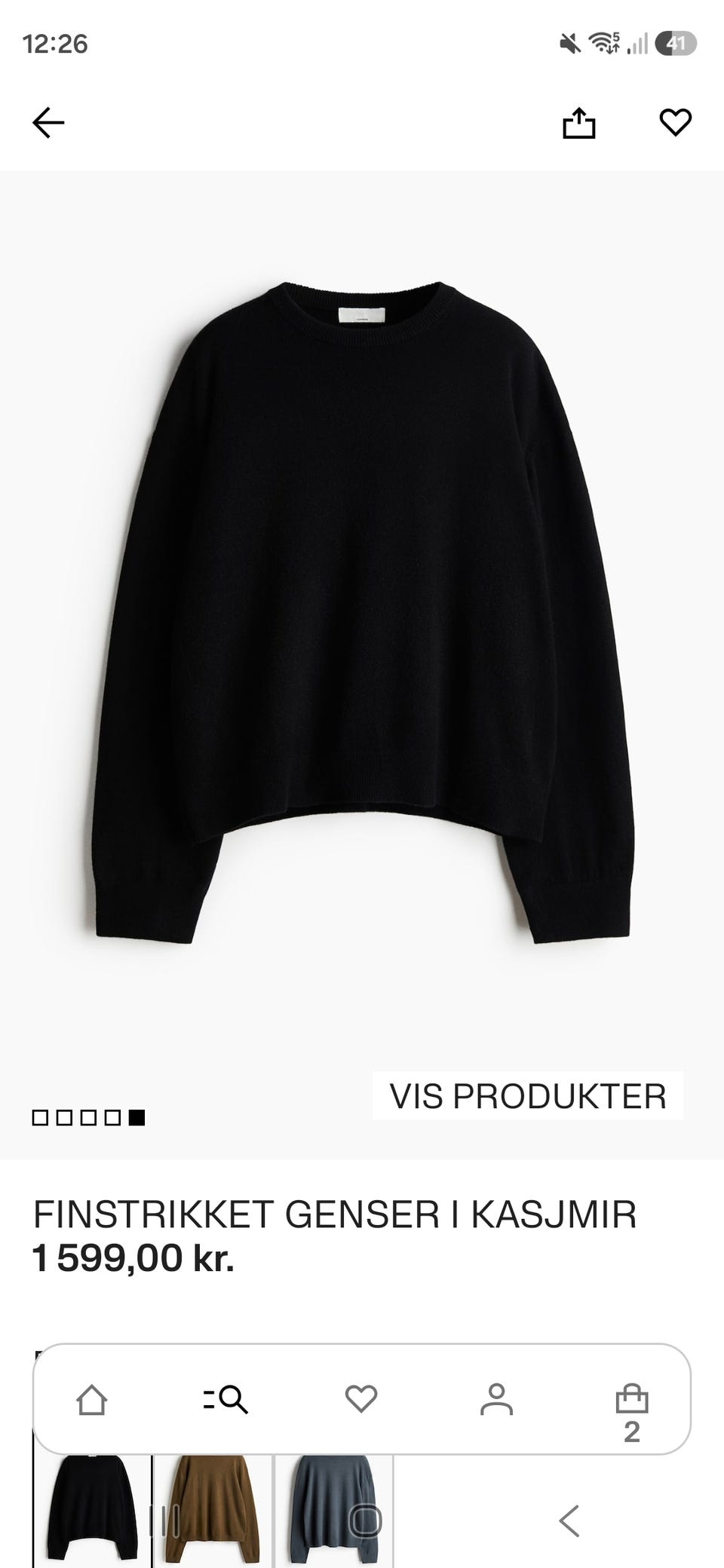The width and height of the screenshot is (724, 1568).
Task: Open the search menu tab
Action: [x=225, y=1400]
